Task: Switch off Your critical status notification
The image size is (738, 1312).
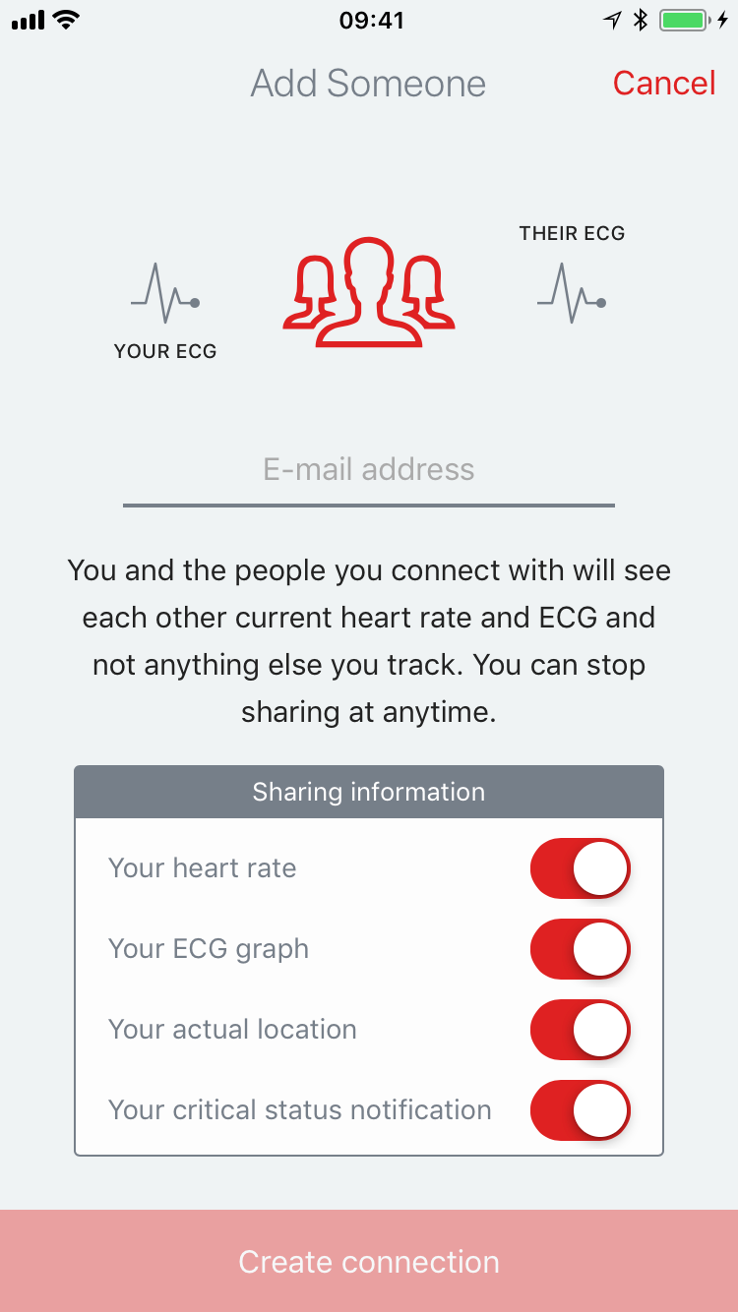Action: pyautogui.click(x=580, y=1110)
